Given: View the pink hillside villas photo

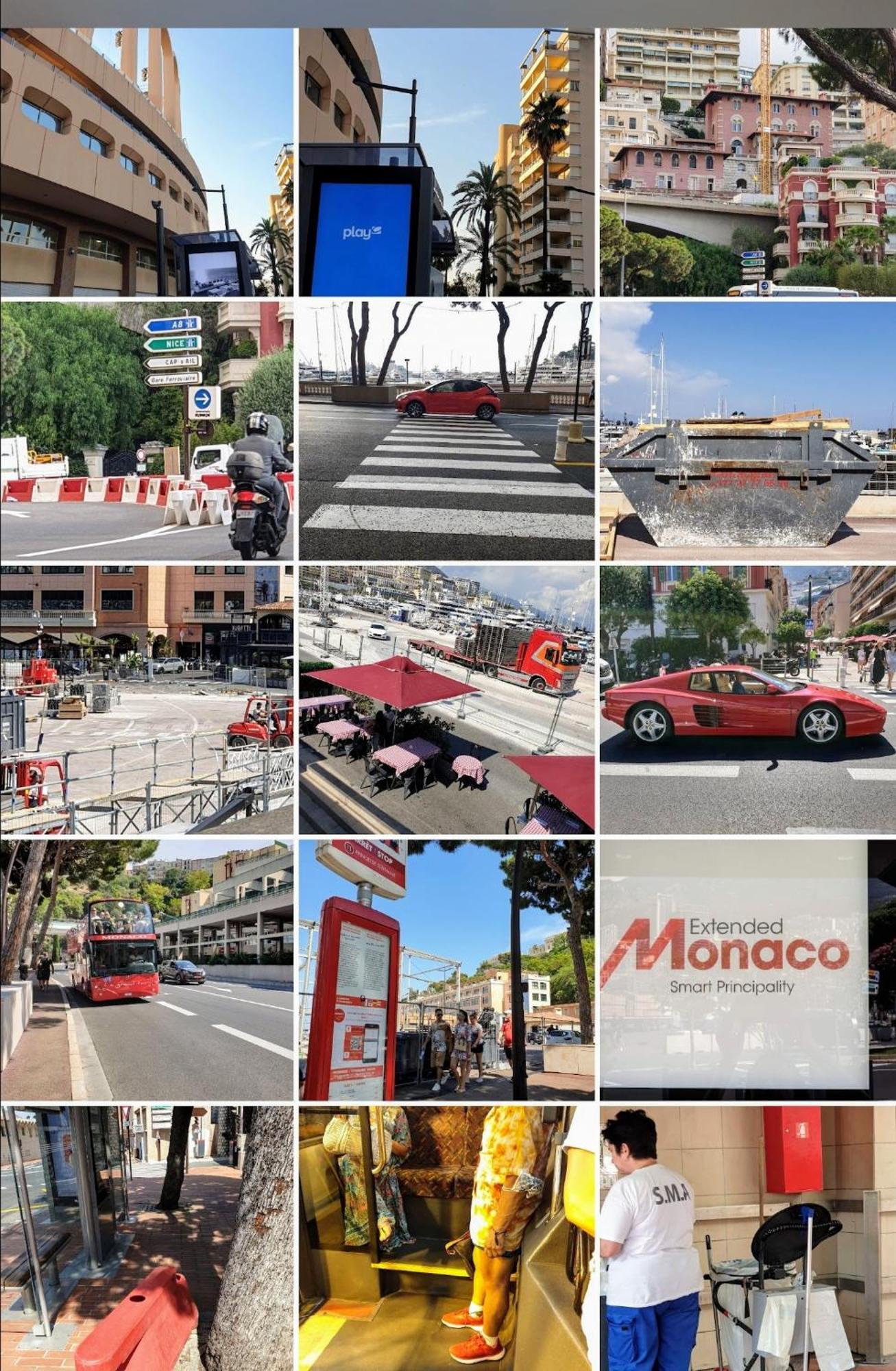Looking at the screenshot, I should pyautogui.click(x=748, y=162).
